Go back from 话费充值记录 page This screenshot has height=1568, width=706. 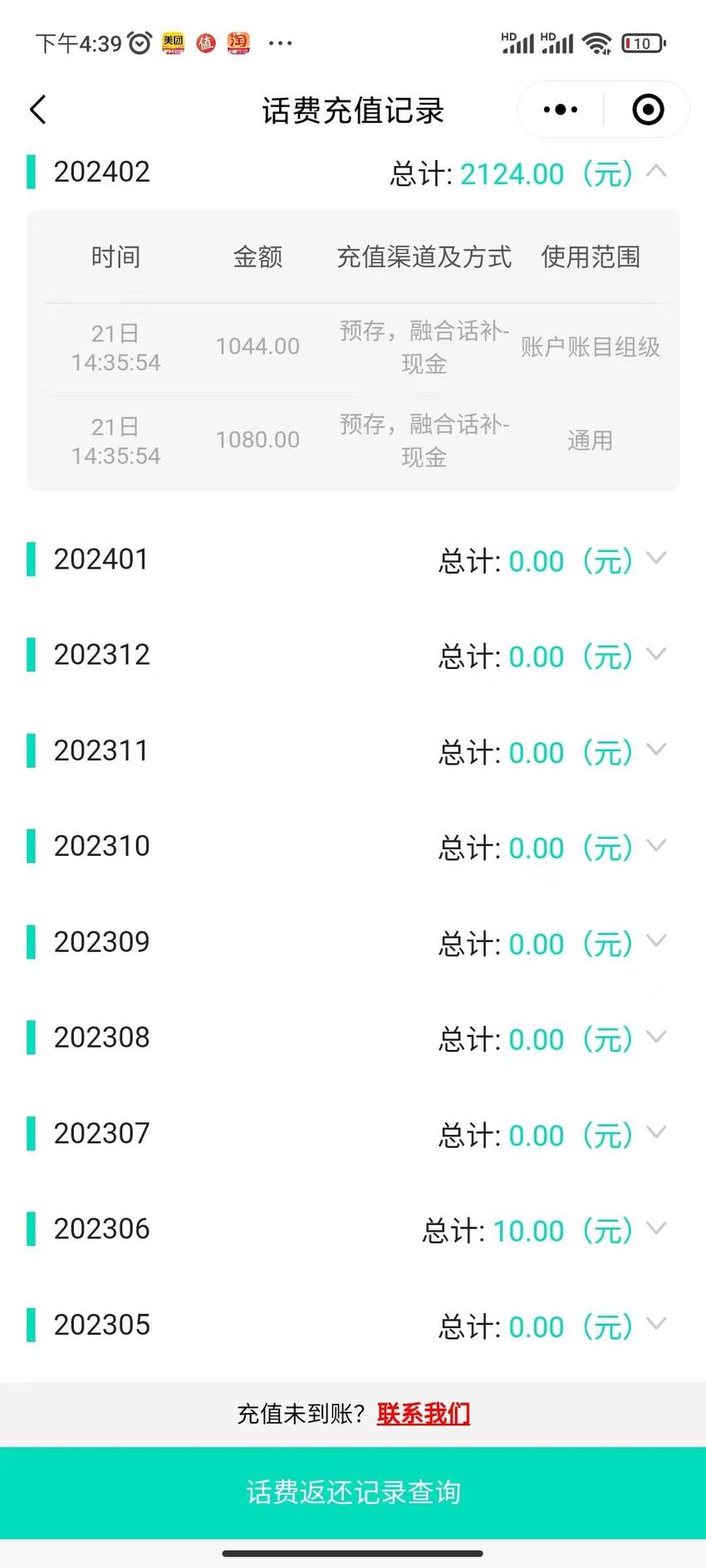[38, 110]
